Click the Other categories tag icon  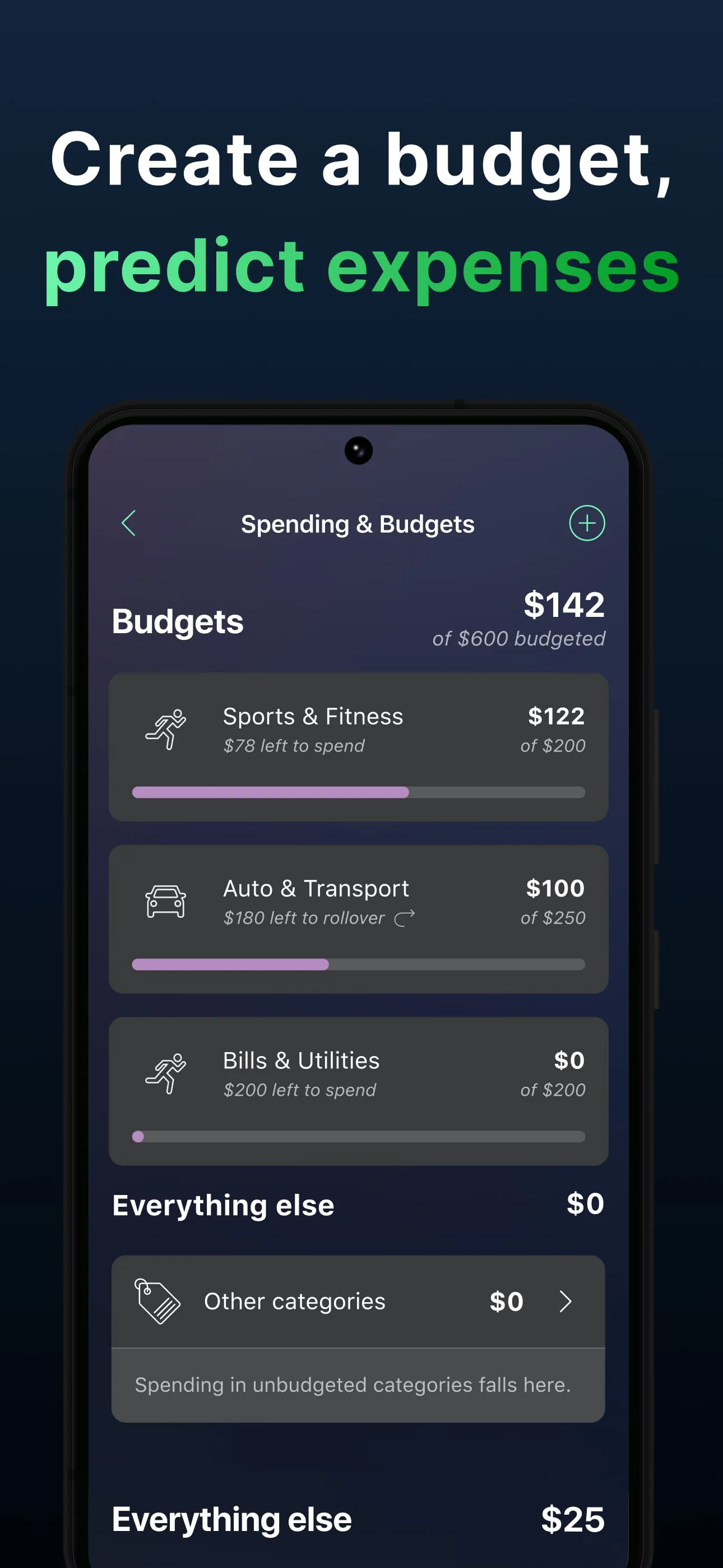[x=157, y=1302]
